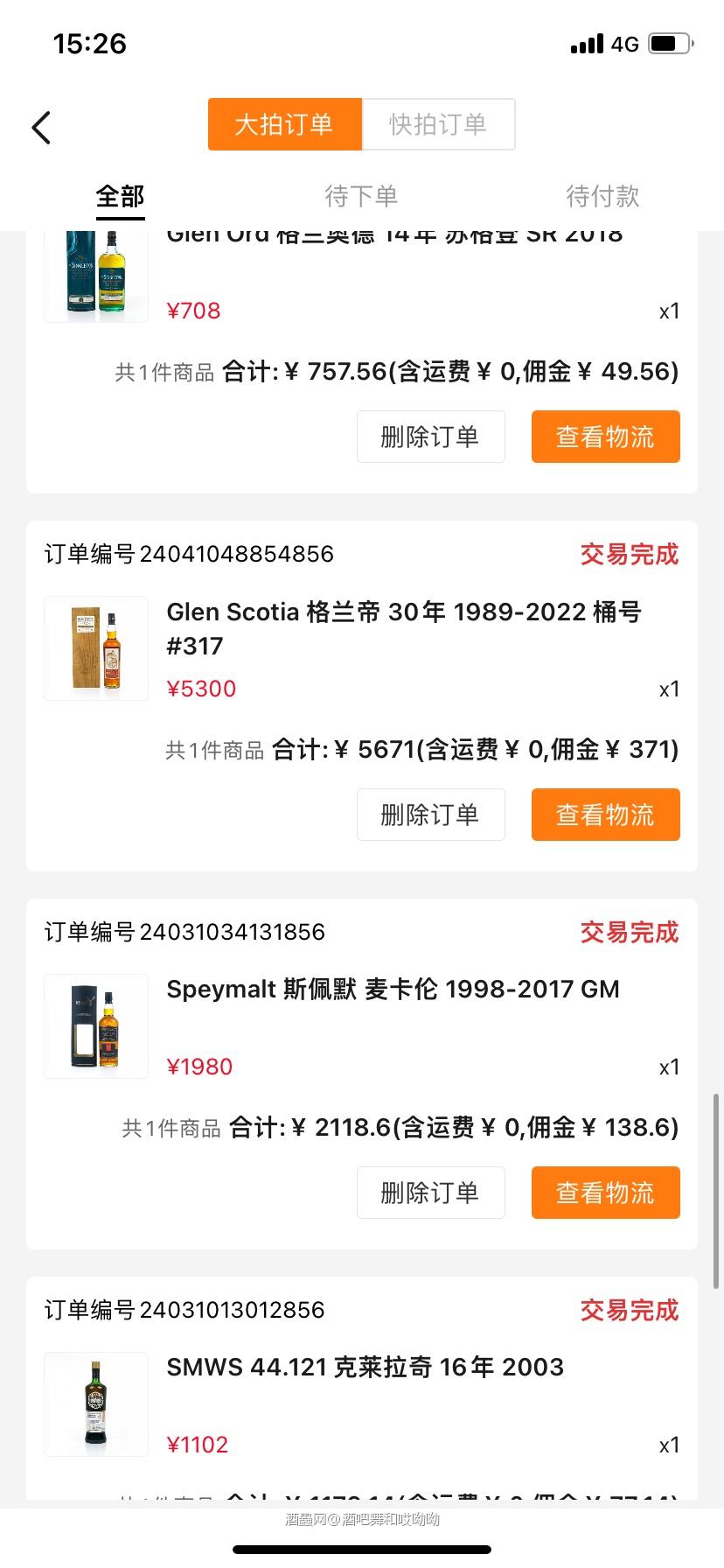The image size is (724, 1568).
Task: Track shipping for the Speymalt order
Action: tap(605, 1193)
